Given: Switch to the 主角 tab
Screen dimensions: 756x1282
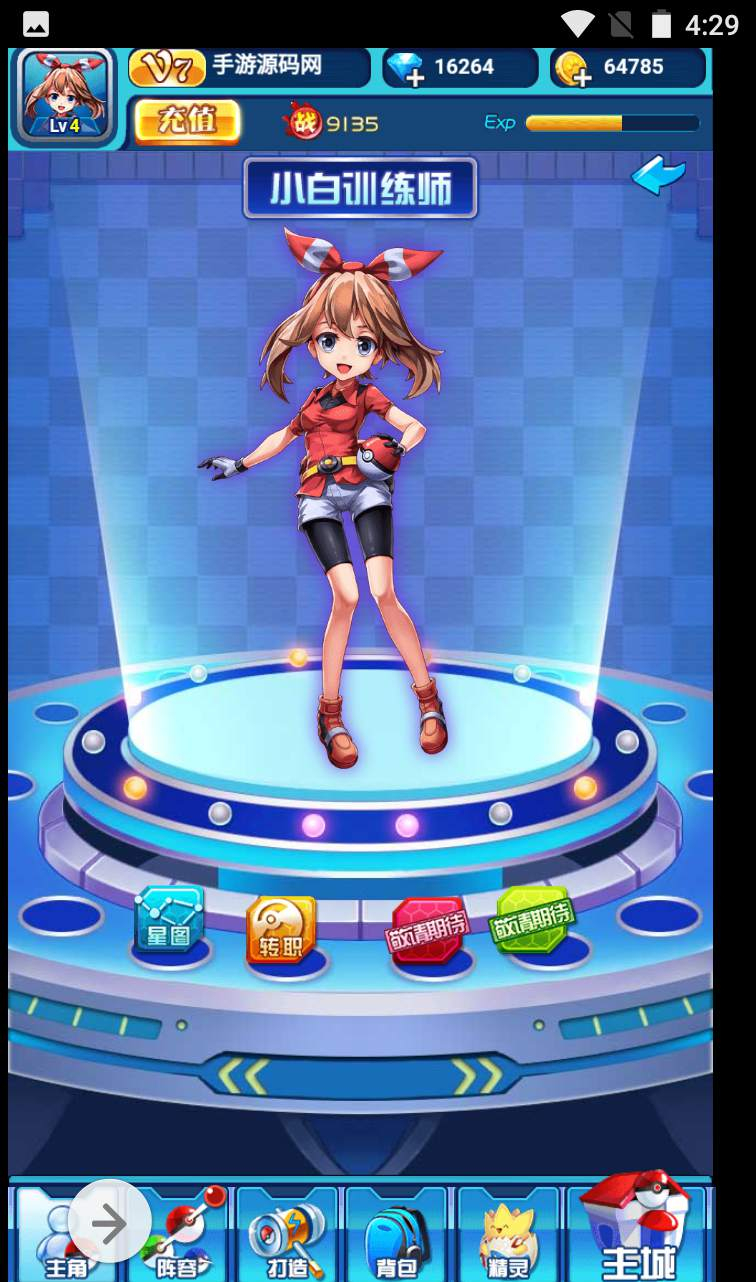Looking at the screenshot, I should coord(64,1234).
